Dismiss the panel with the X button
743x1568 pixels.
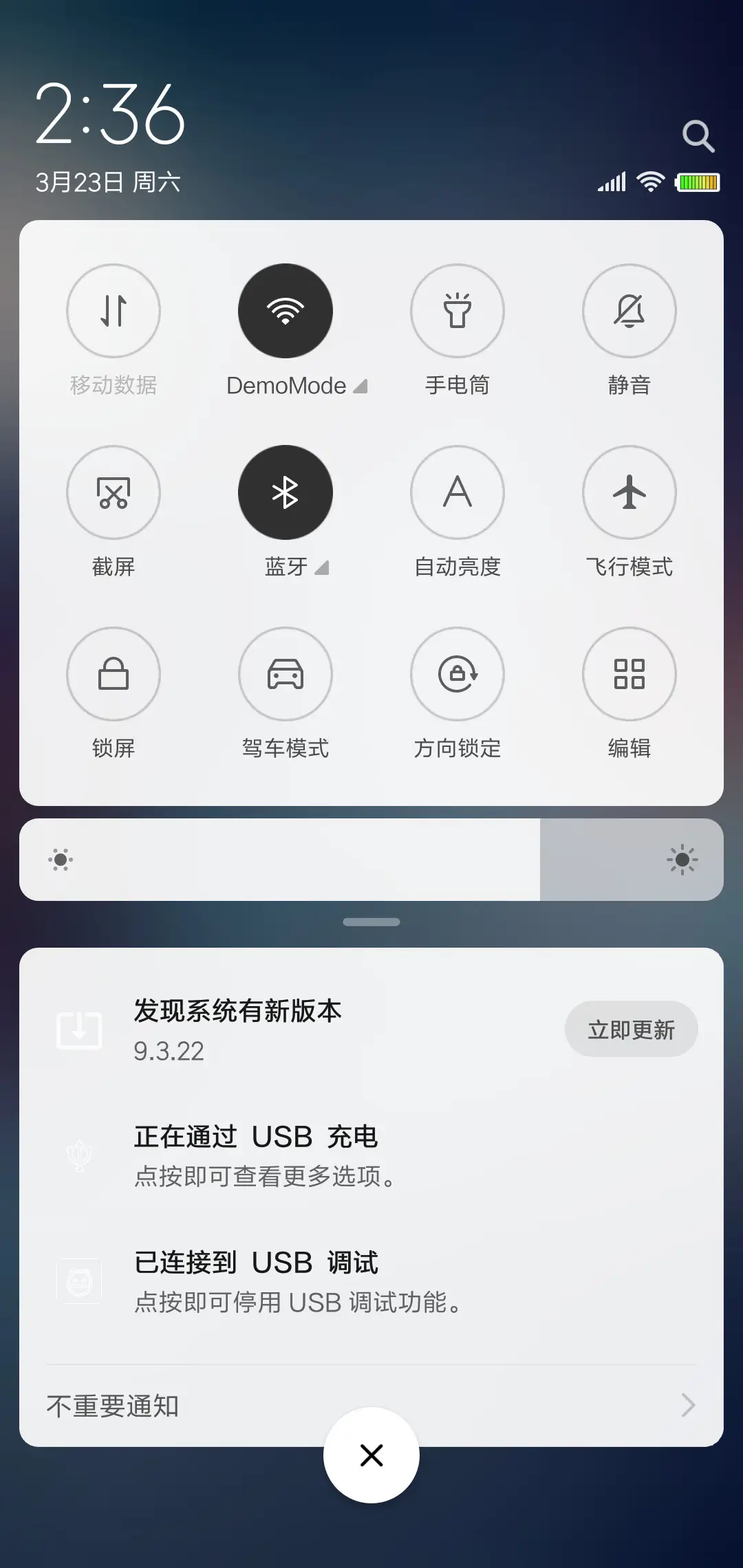371,1455
